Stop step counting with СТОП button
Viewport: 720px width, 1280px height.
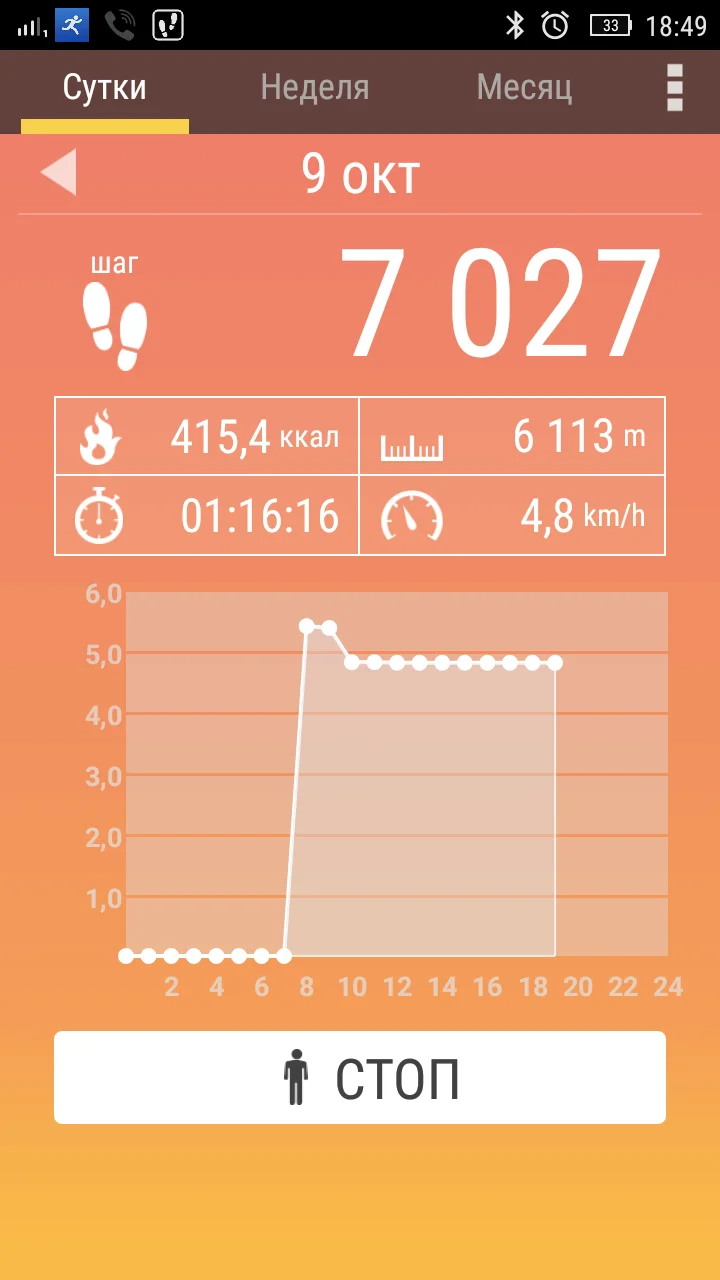[360, 1077]
